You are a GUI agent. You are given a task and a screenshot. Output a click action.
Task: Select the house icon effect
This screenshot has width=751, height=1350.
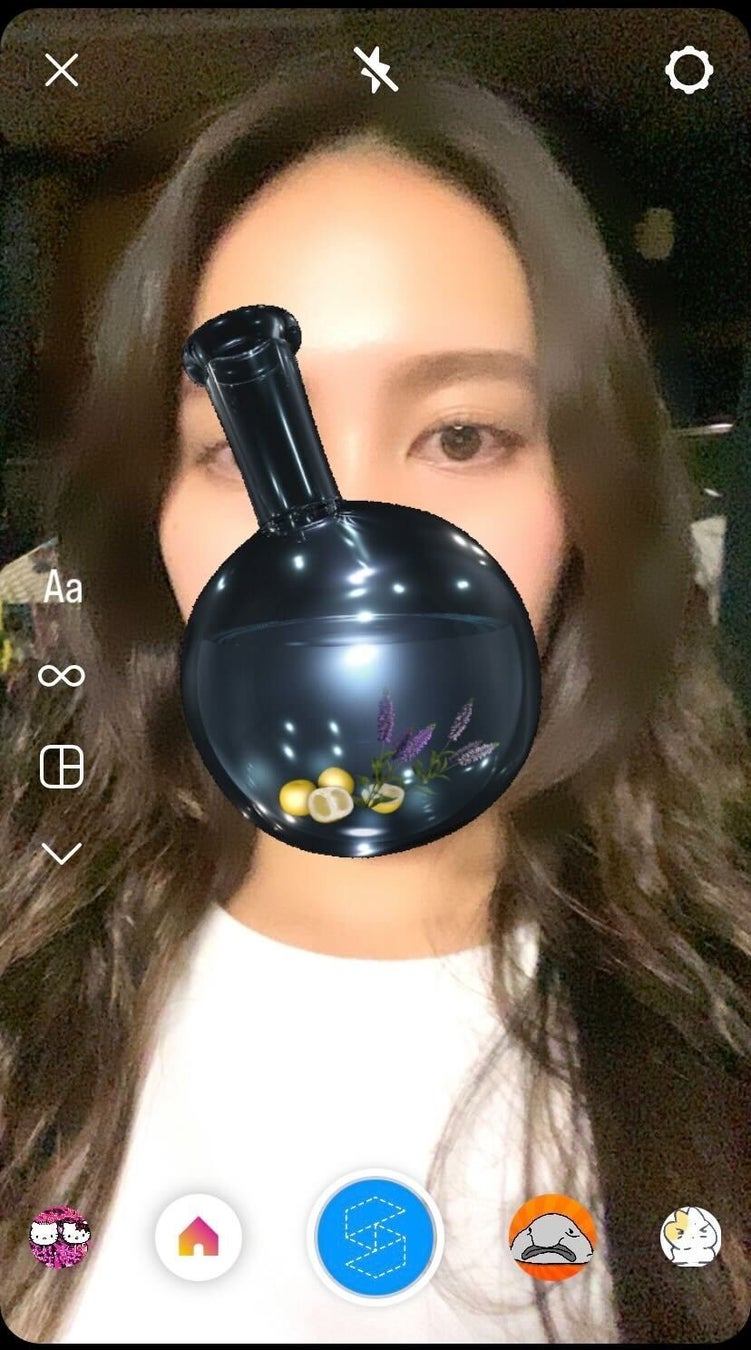(198, 1238)
